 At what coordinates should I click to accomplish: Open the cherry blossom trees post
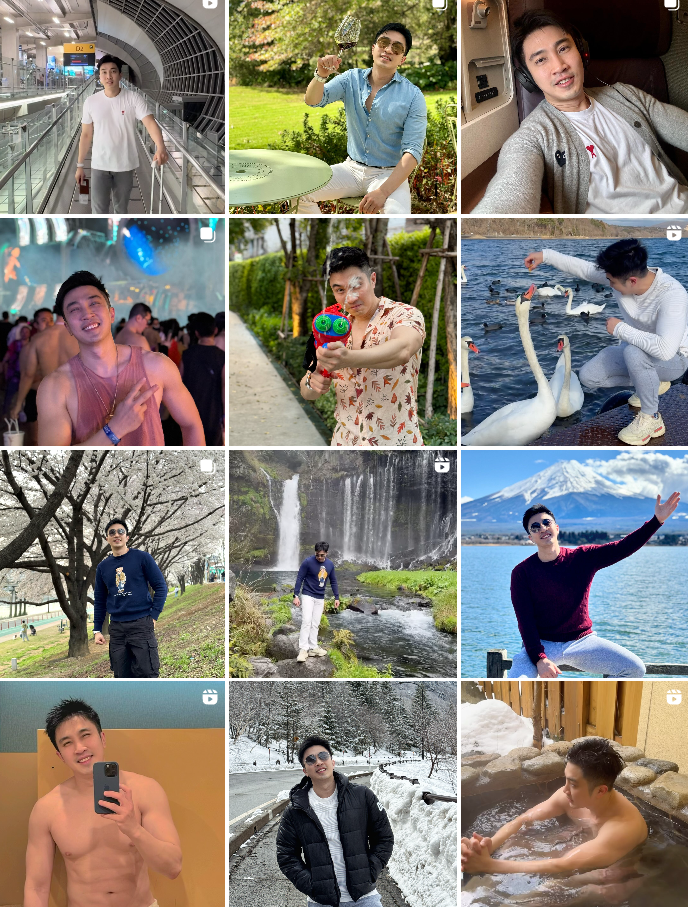(112, 564)
